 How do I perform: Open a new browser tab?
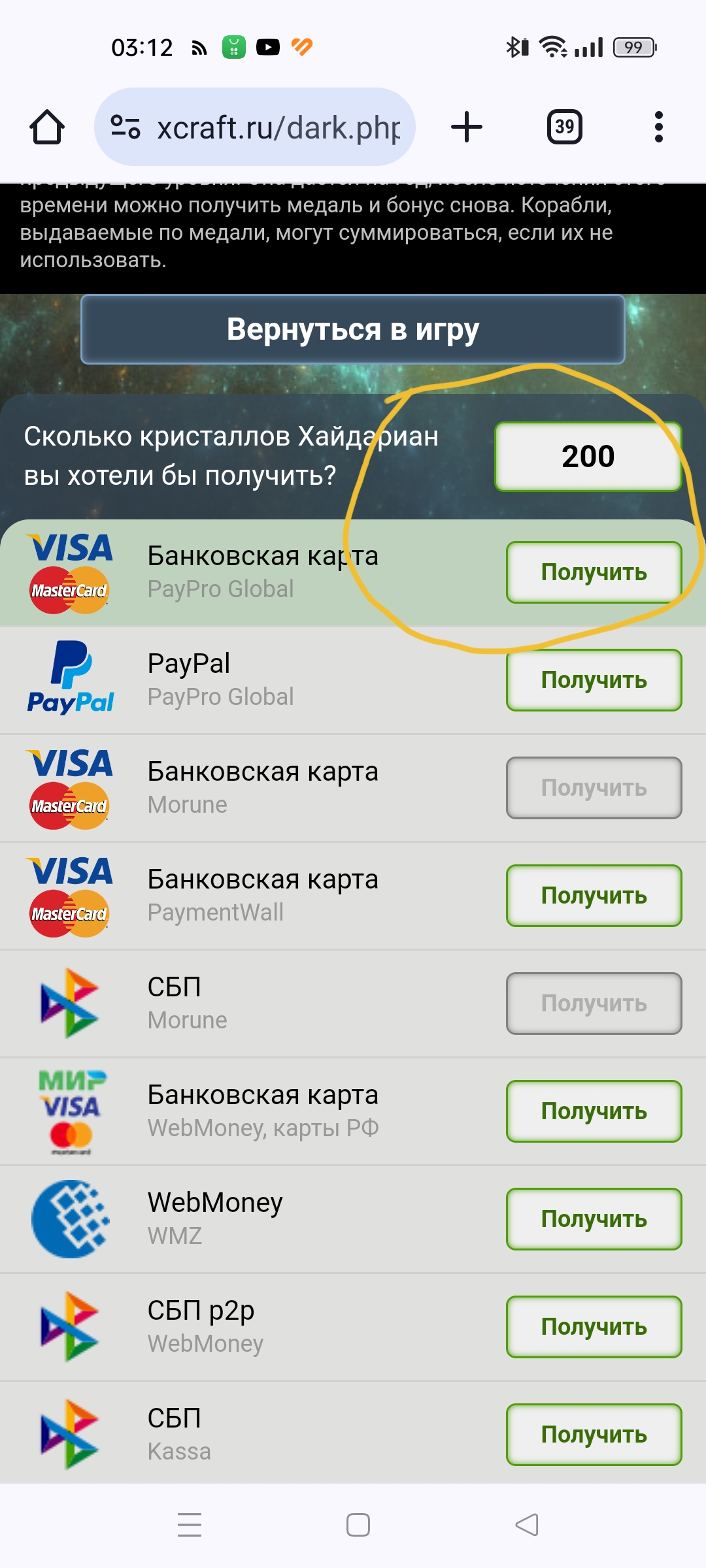(467, 127)
